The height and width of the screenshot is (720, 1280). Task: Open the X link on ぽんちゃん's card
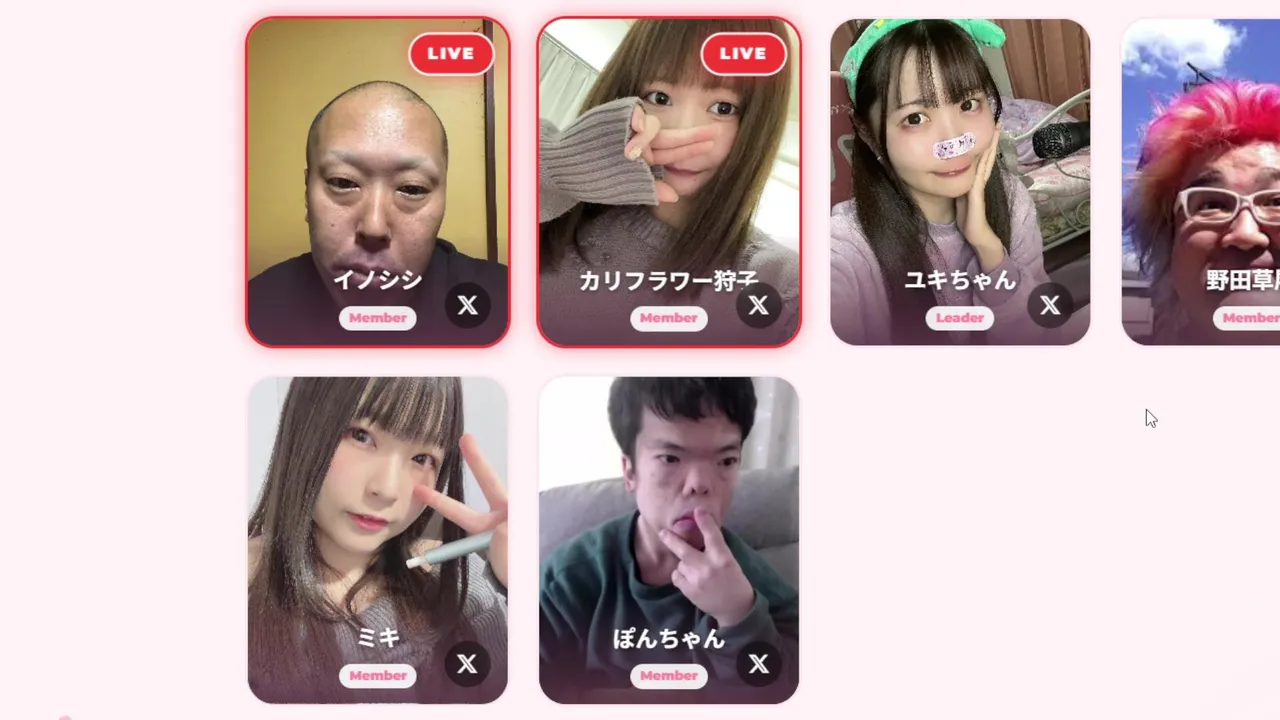tap(759, 664)
